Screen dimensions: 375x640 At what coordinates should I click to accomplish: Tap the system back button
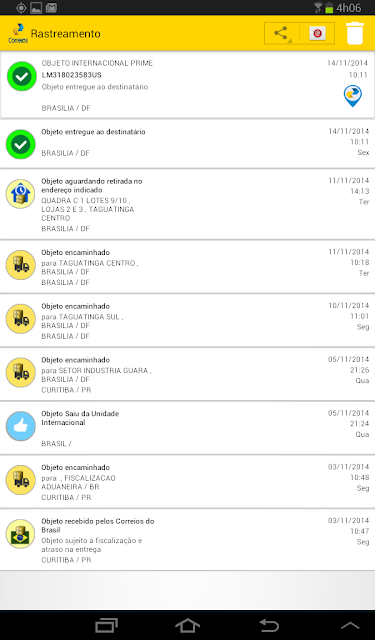point(269,625)
